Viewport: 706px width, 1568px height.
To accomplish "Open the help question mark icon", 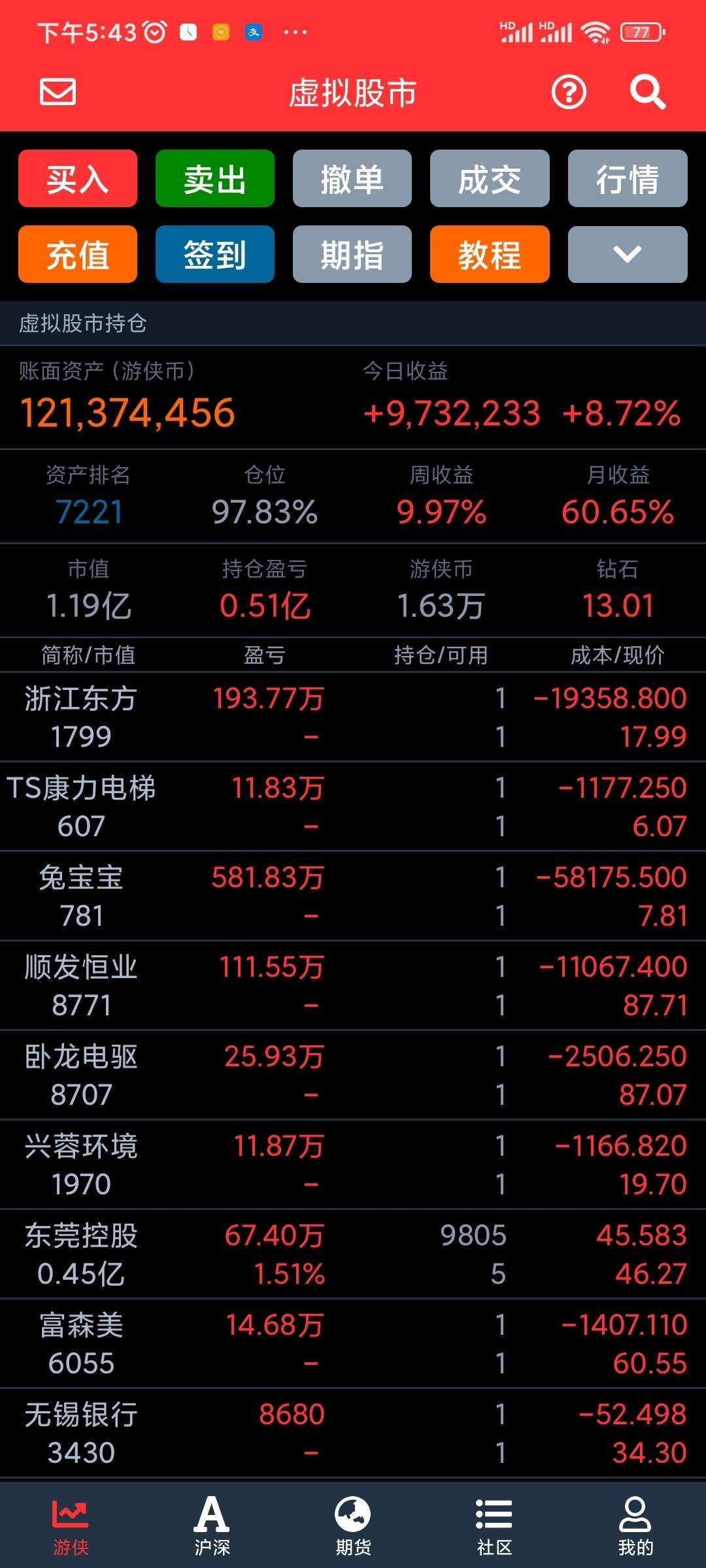I will pyautogui.click(x=569, y=92).
